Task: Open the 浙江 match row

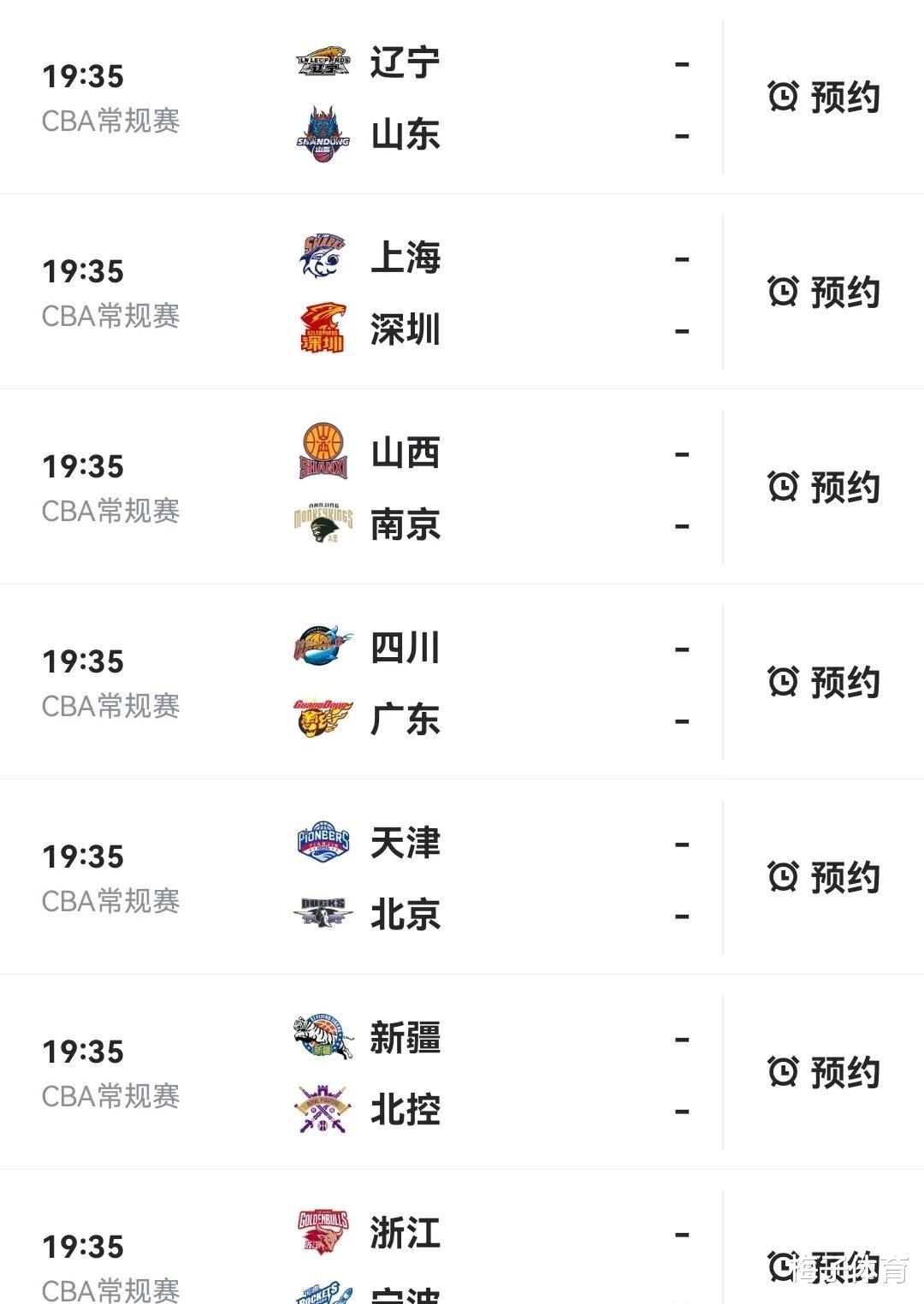Action: (x=361, y=1237)
